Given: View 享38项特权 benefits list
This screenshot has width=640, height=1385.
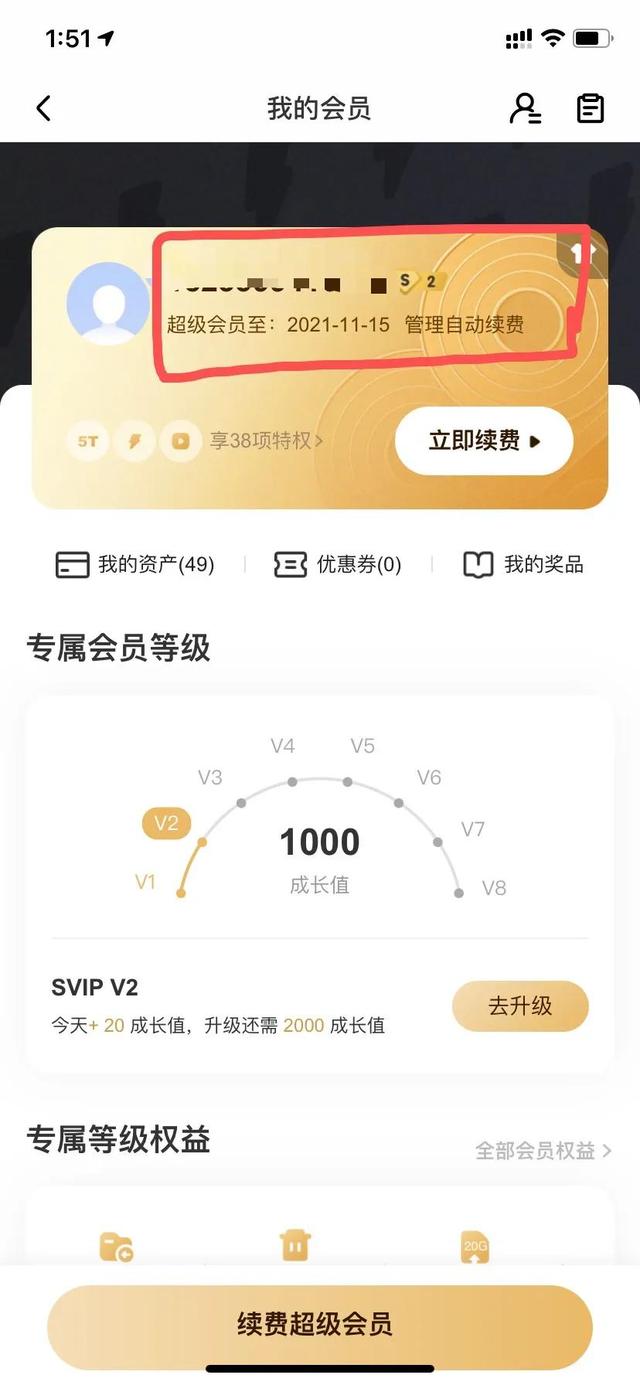Looking at the screenshot, I should click(x=266, y=440).
